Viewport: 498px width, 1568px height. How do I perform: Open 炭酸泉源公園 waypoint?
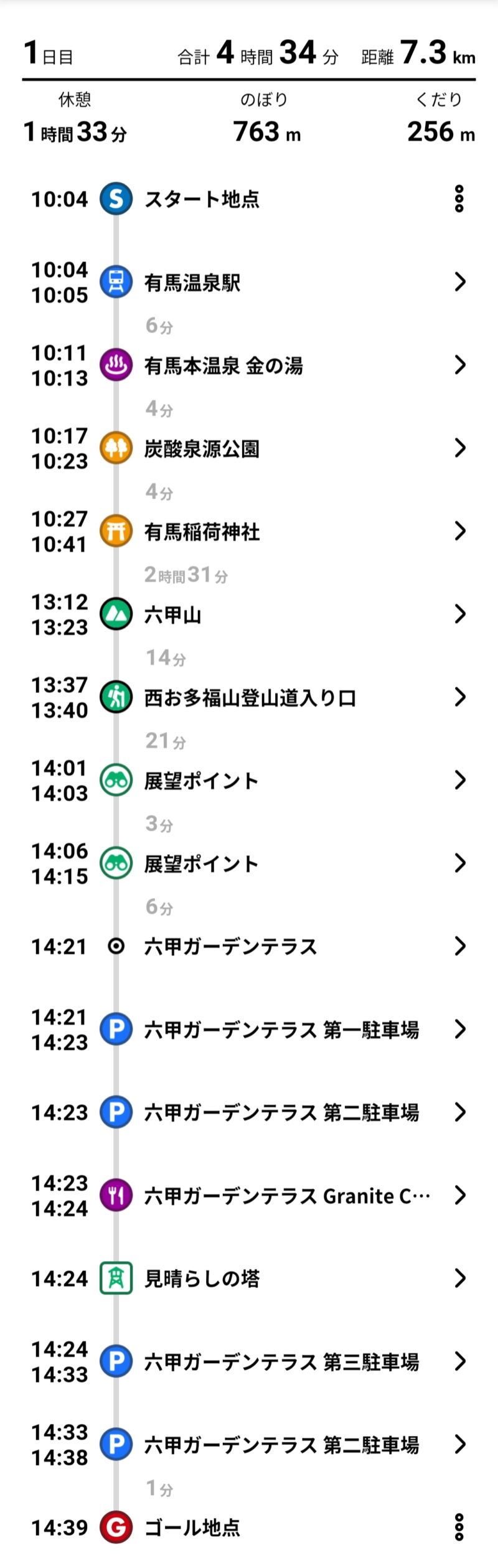[249, 448]
